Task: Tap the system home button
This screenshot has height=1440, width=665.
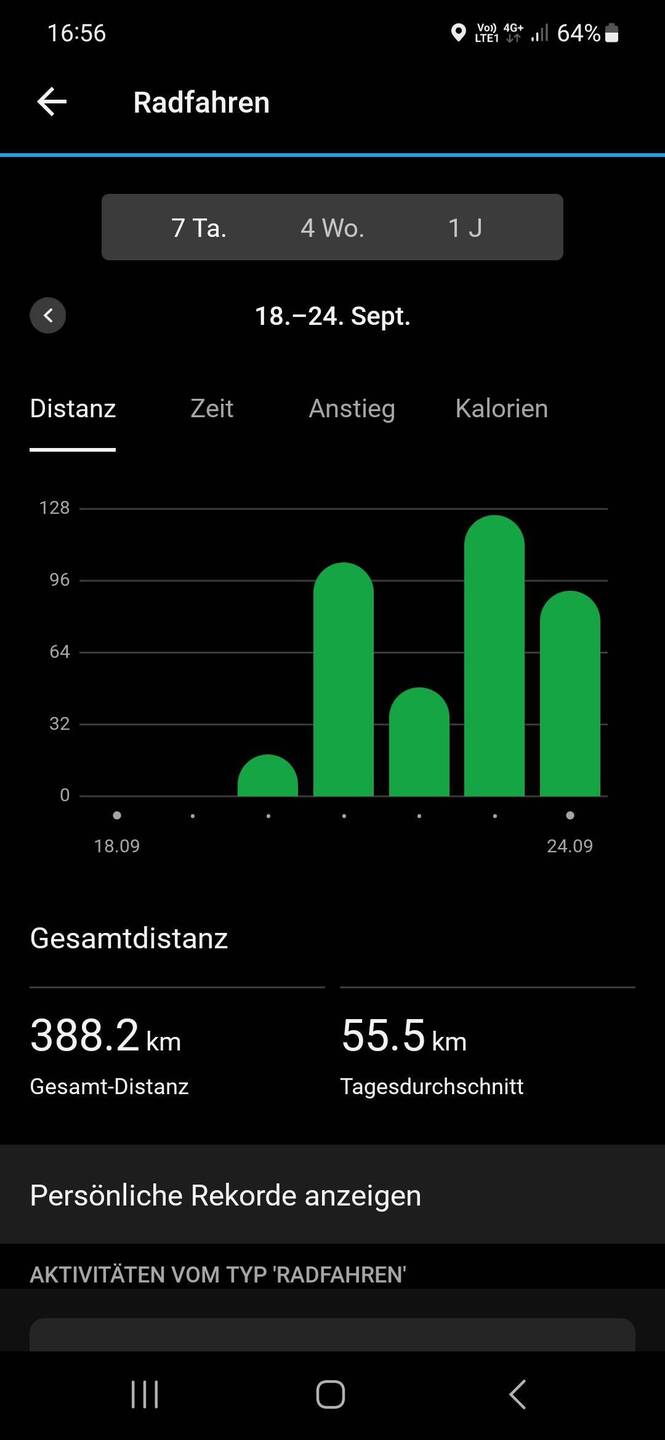Action: (x=331, y=1395)
